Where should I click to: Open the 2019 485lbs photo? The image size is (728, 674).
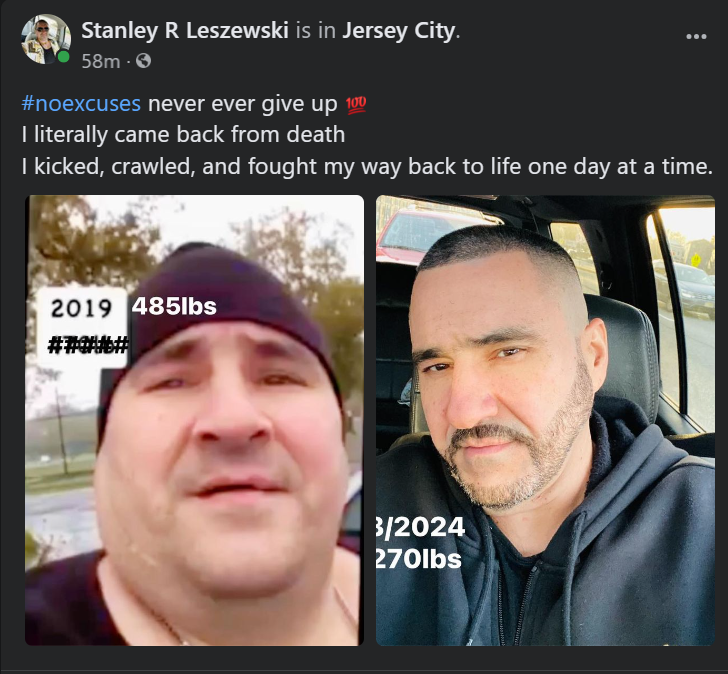coord(195,420)
